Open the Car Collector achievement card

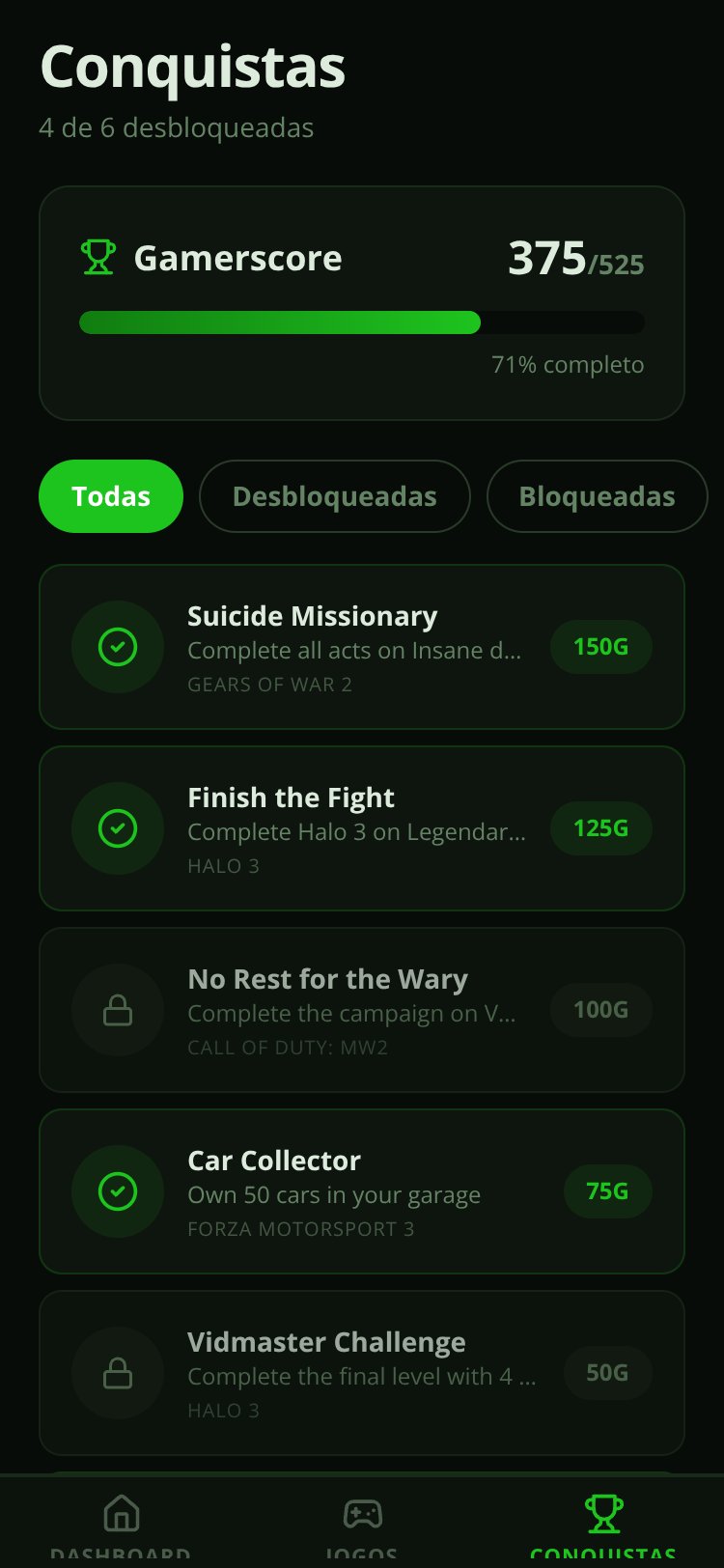tap(362, 1191)
